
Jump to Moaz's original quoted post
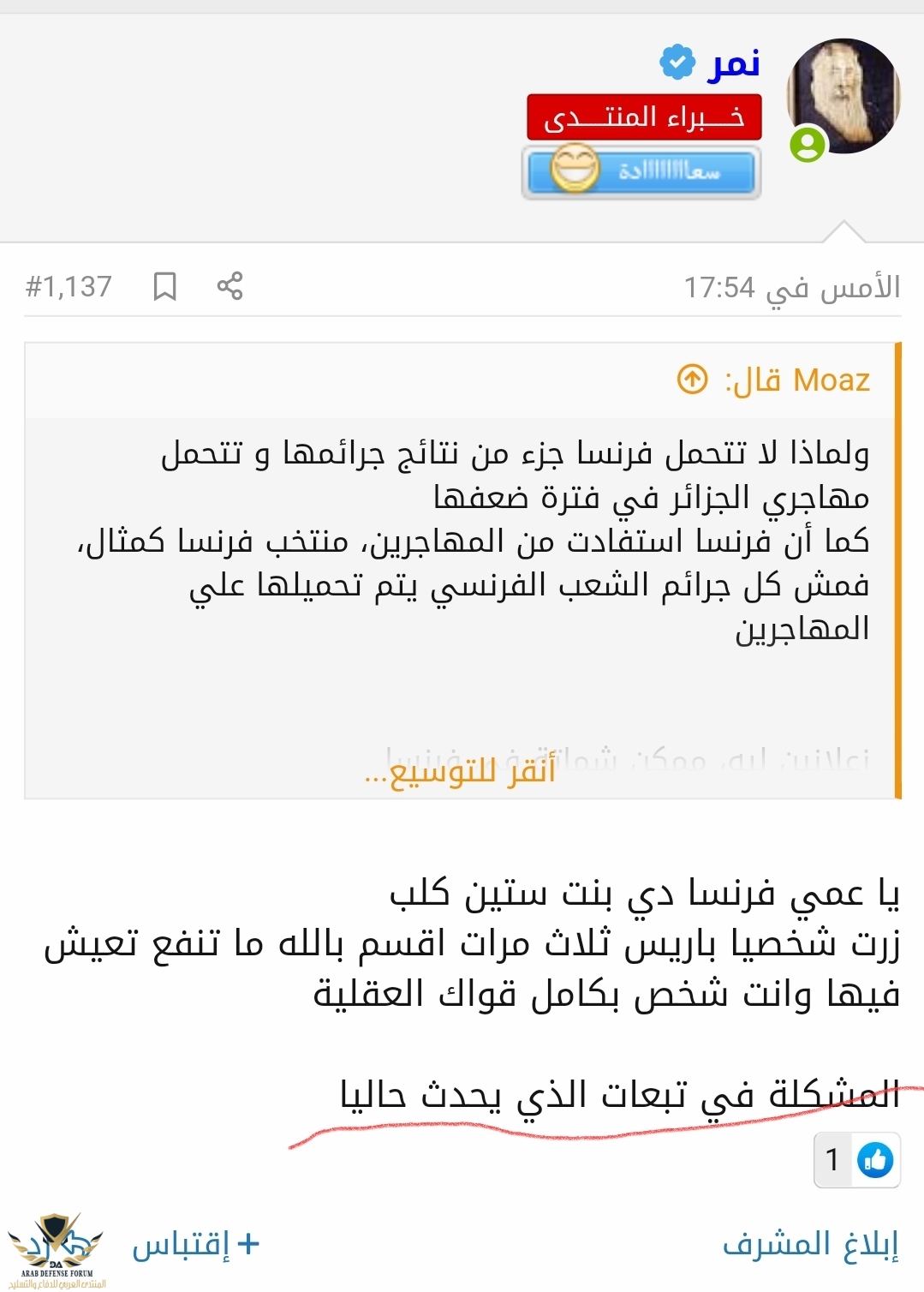point(692,379)
